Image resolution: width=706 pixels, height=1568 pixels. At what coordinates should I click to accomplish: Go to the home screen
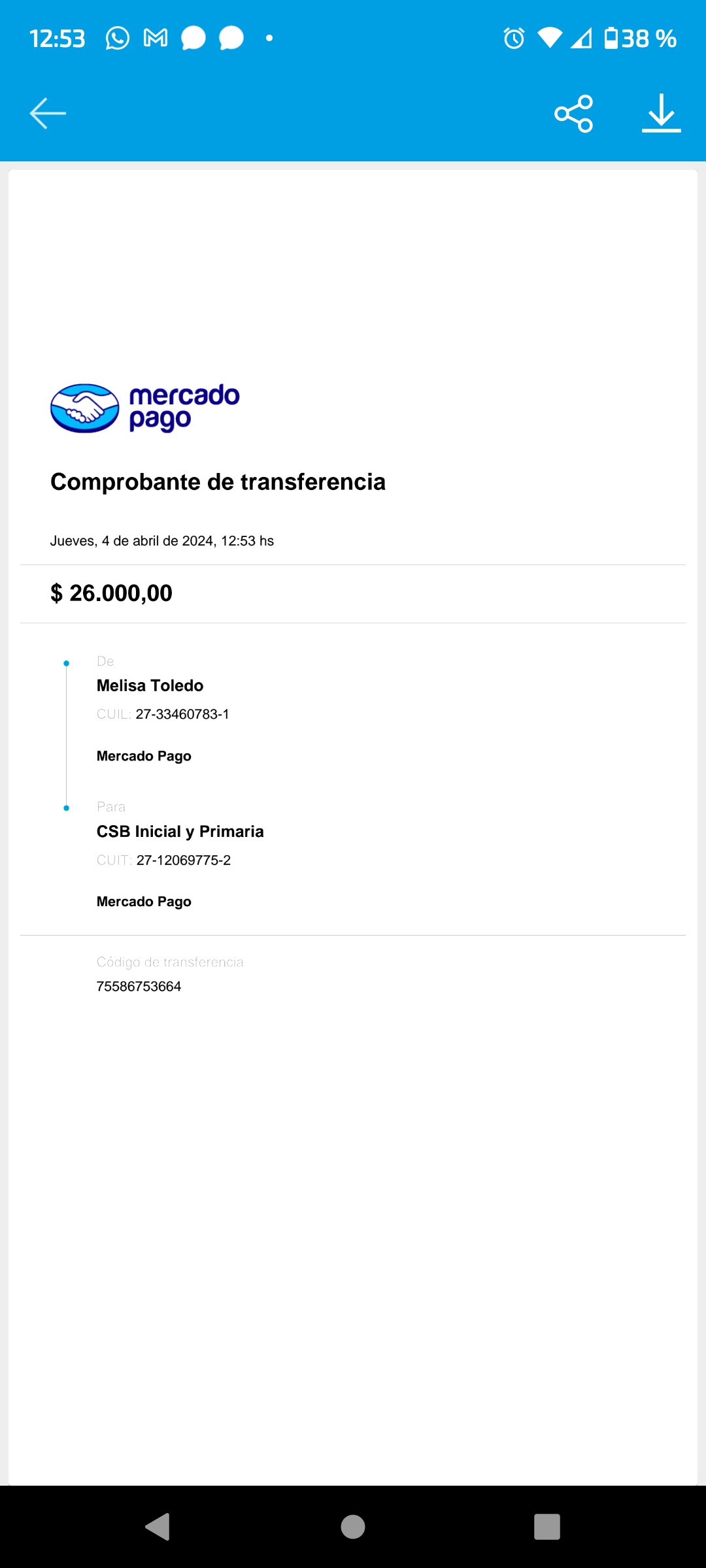[x=353, y=1527]
